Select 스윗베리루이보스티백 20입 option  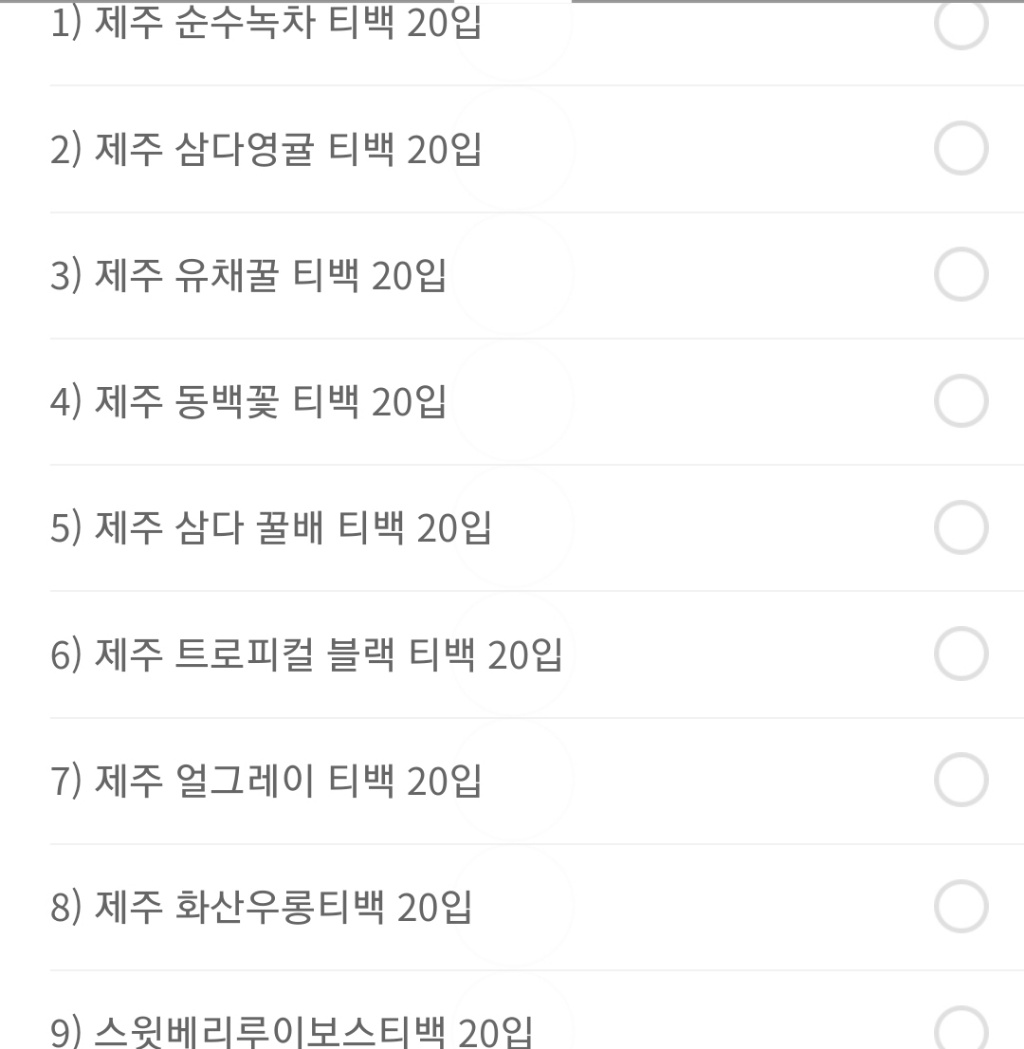click(x=960, y=1028)
